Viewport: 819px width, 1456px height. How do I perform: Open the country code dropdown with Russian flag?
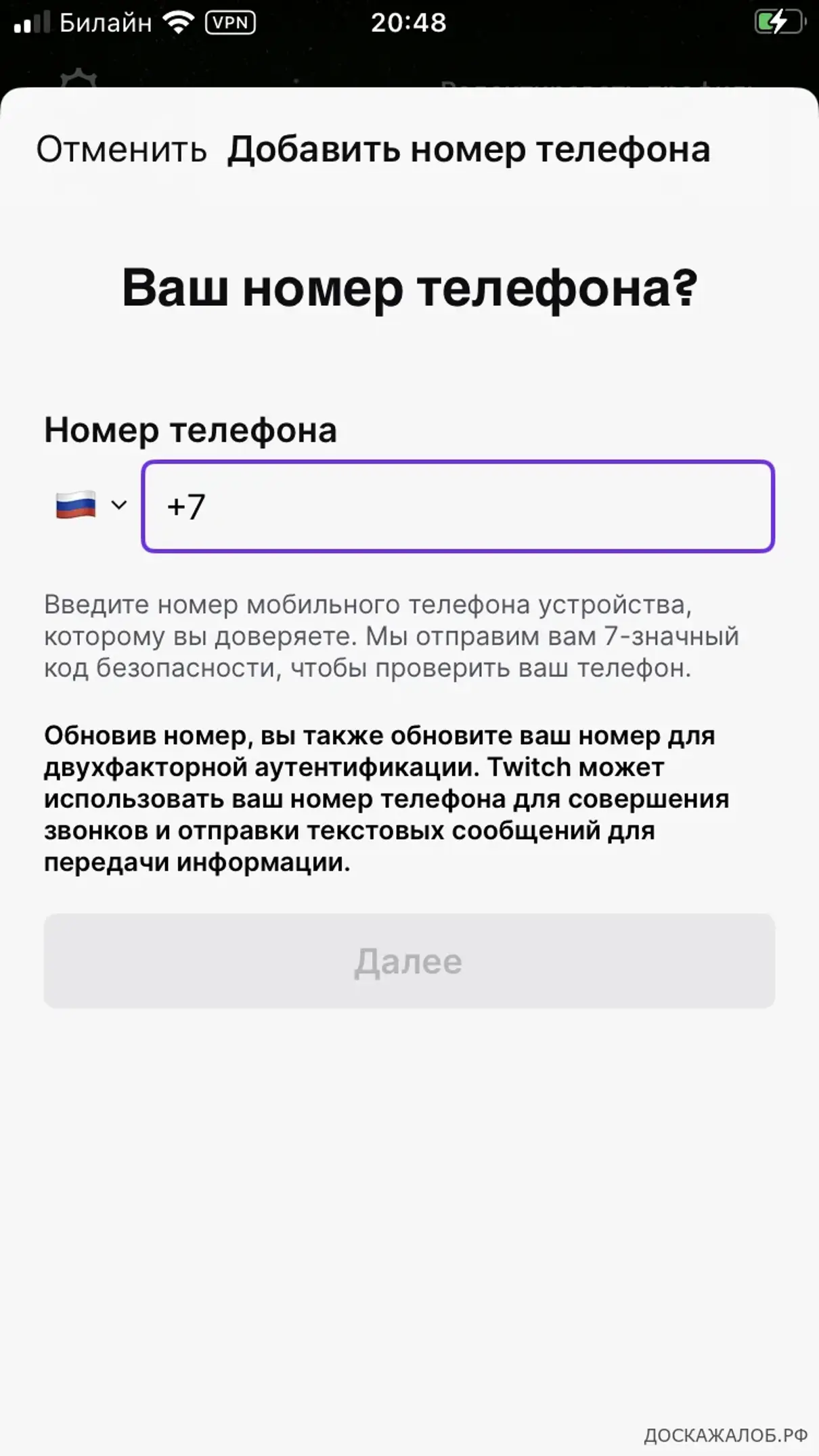pyautogui.click(x=91, y=505)
